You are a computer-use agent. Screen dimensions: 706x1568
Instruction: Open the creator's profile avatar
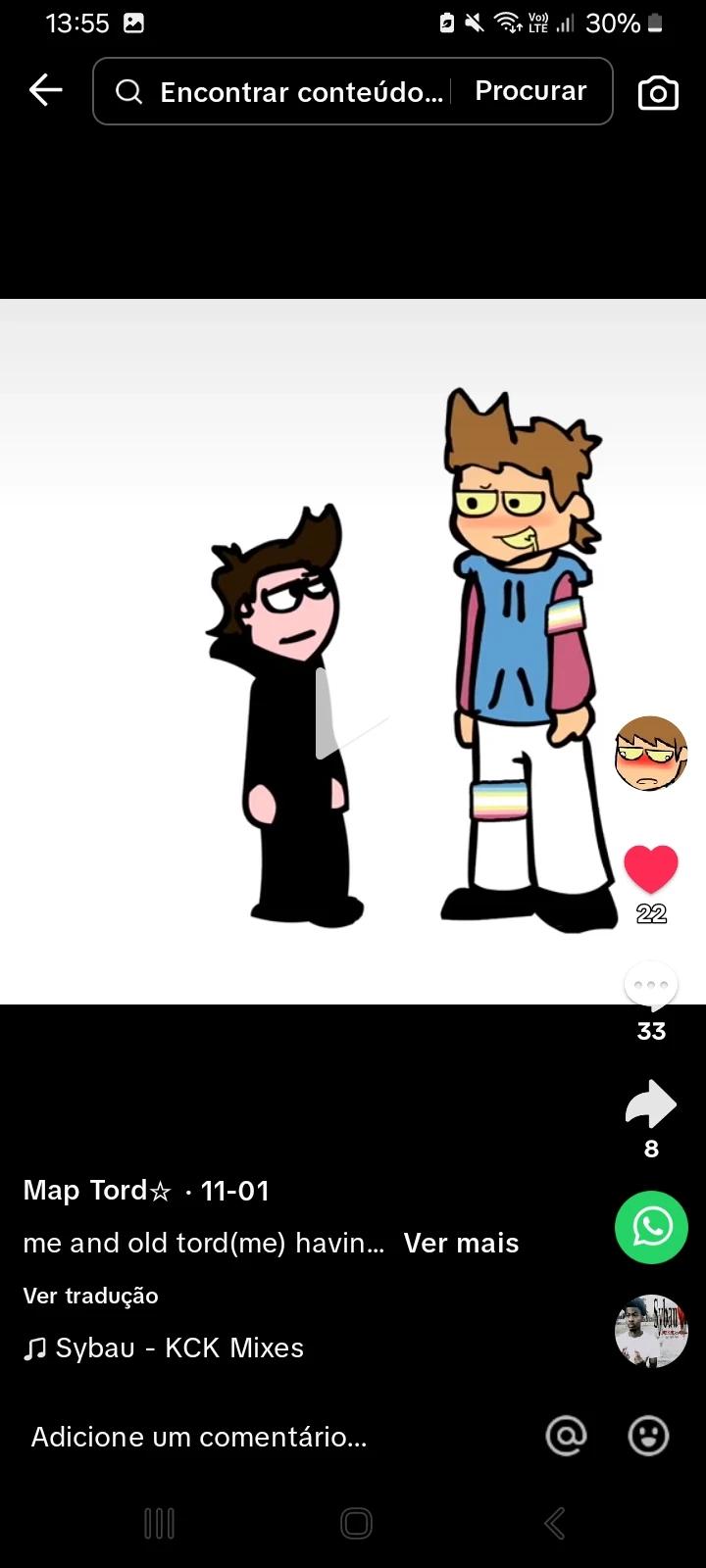(651, 753)
